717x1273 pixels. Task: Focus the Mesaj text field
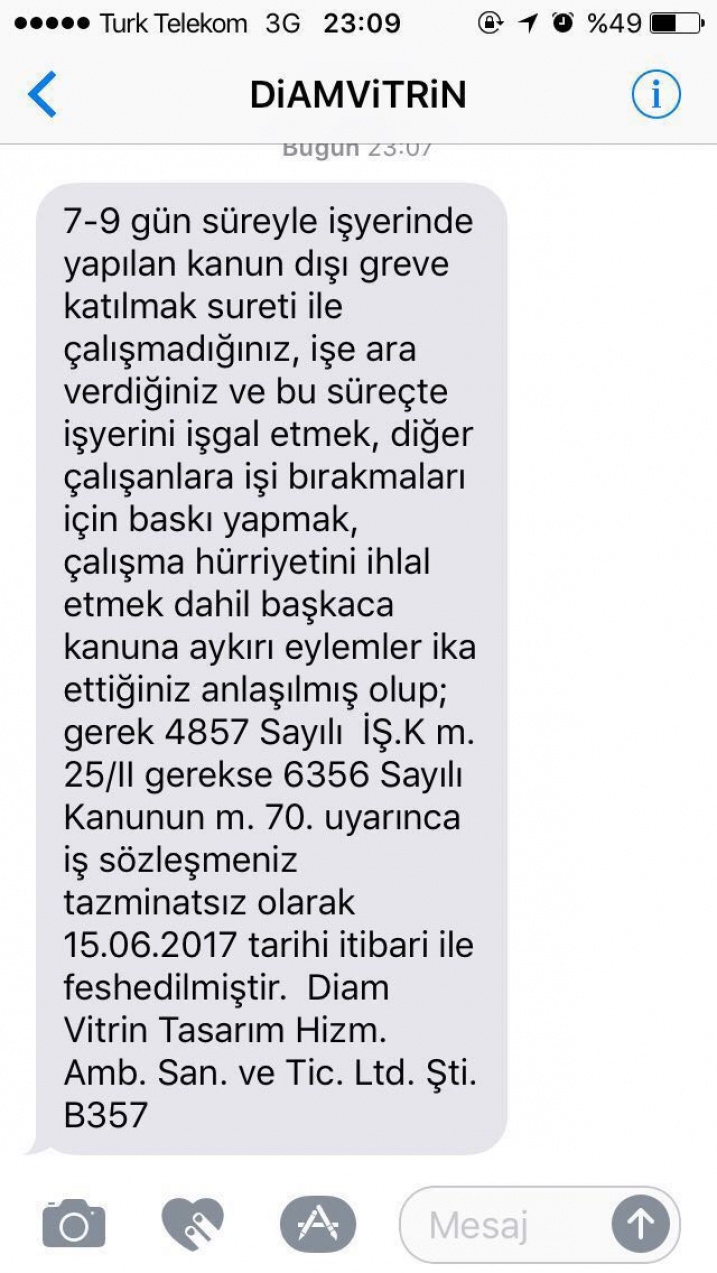click(x=500, y=1224)
